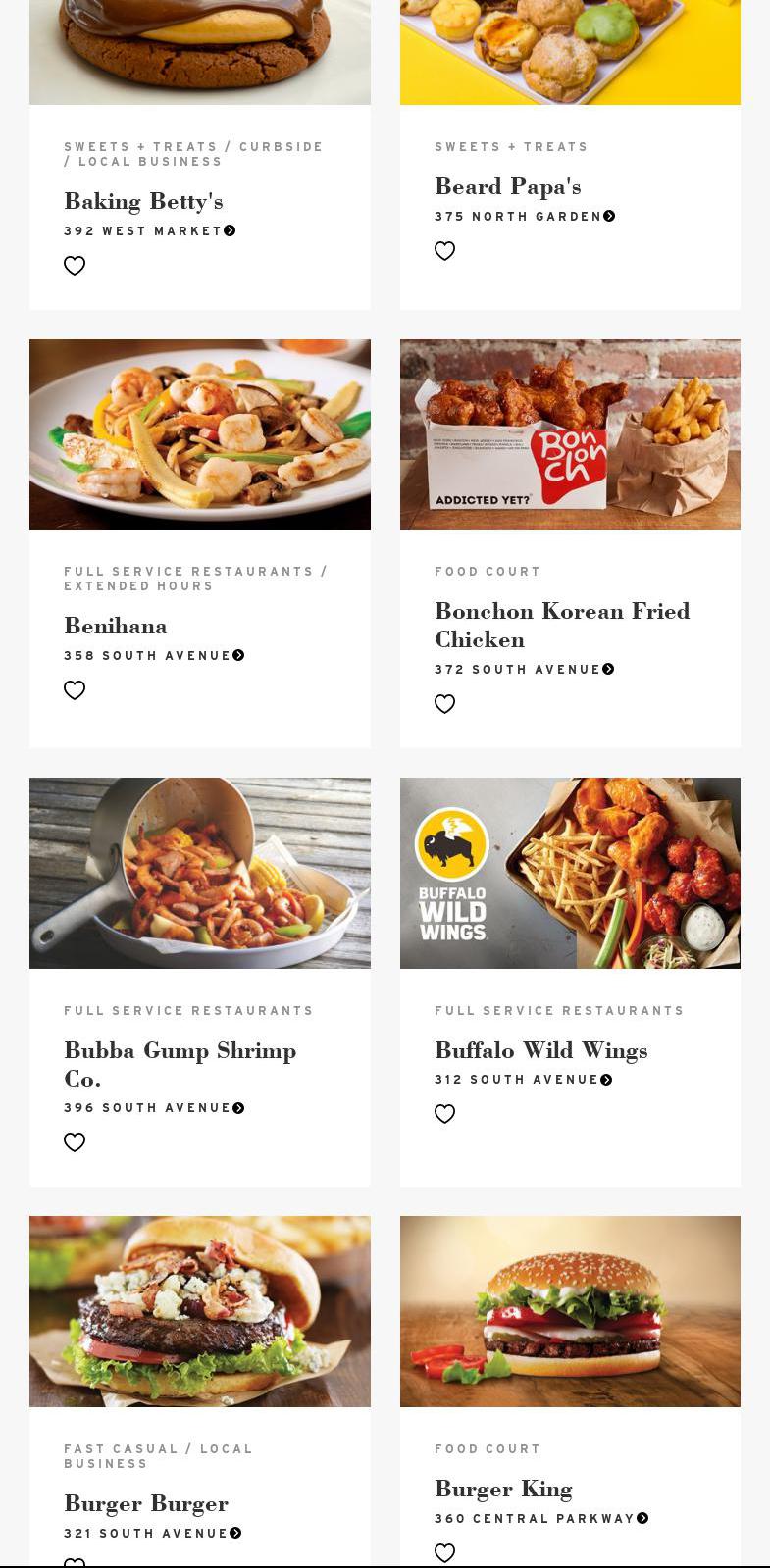Open the 360 Central Parkway address link
This screenshot has height=1568, width=770.
click(541, 1519)
